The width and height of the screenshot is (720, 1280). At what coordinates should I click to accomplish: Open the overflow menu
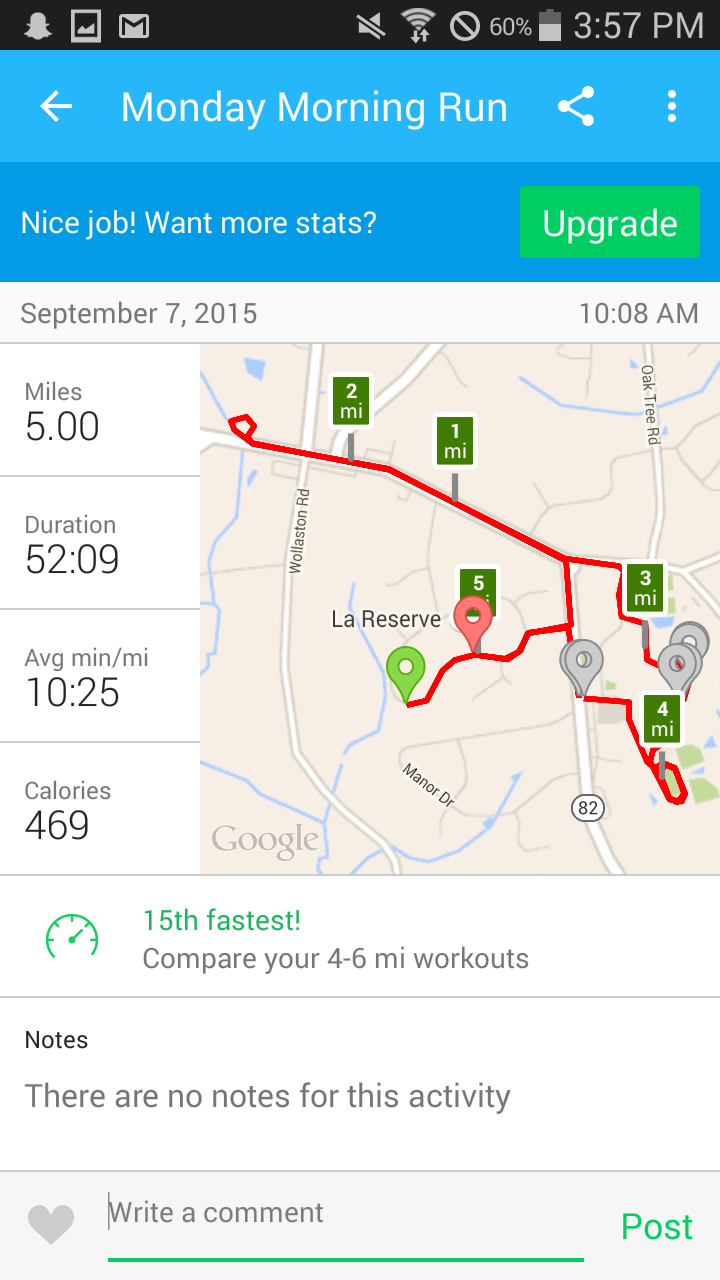672,107
